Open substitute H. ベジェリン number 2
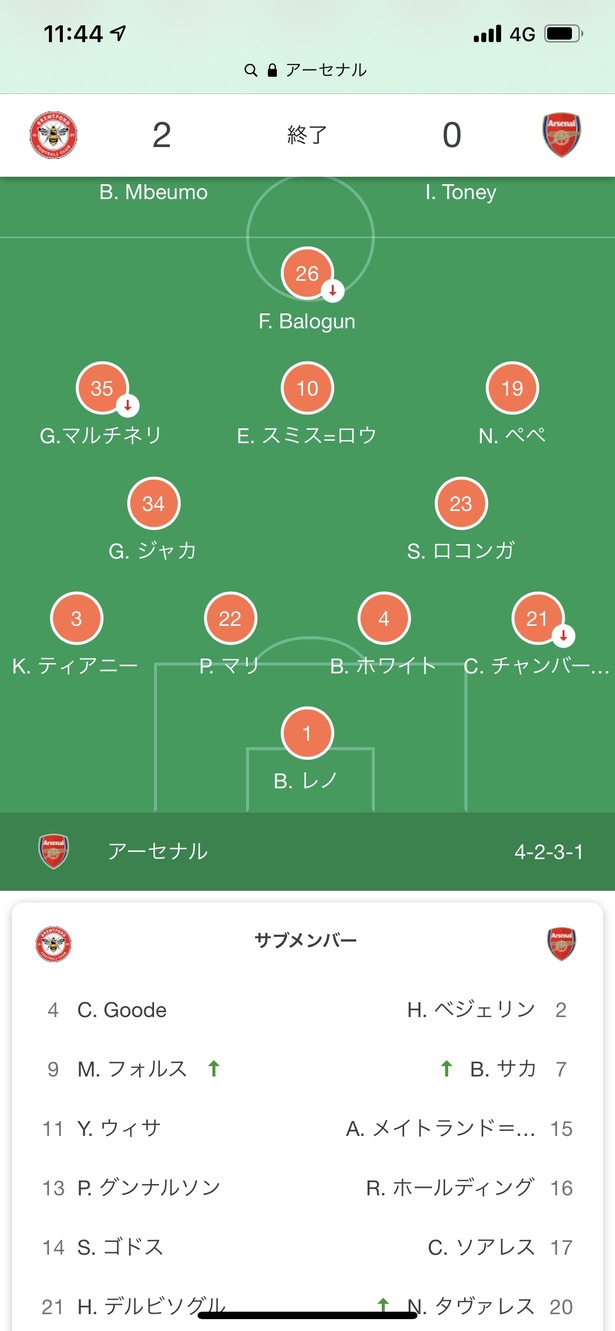615x1331 pixels. (487, 1010)
